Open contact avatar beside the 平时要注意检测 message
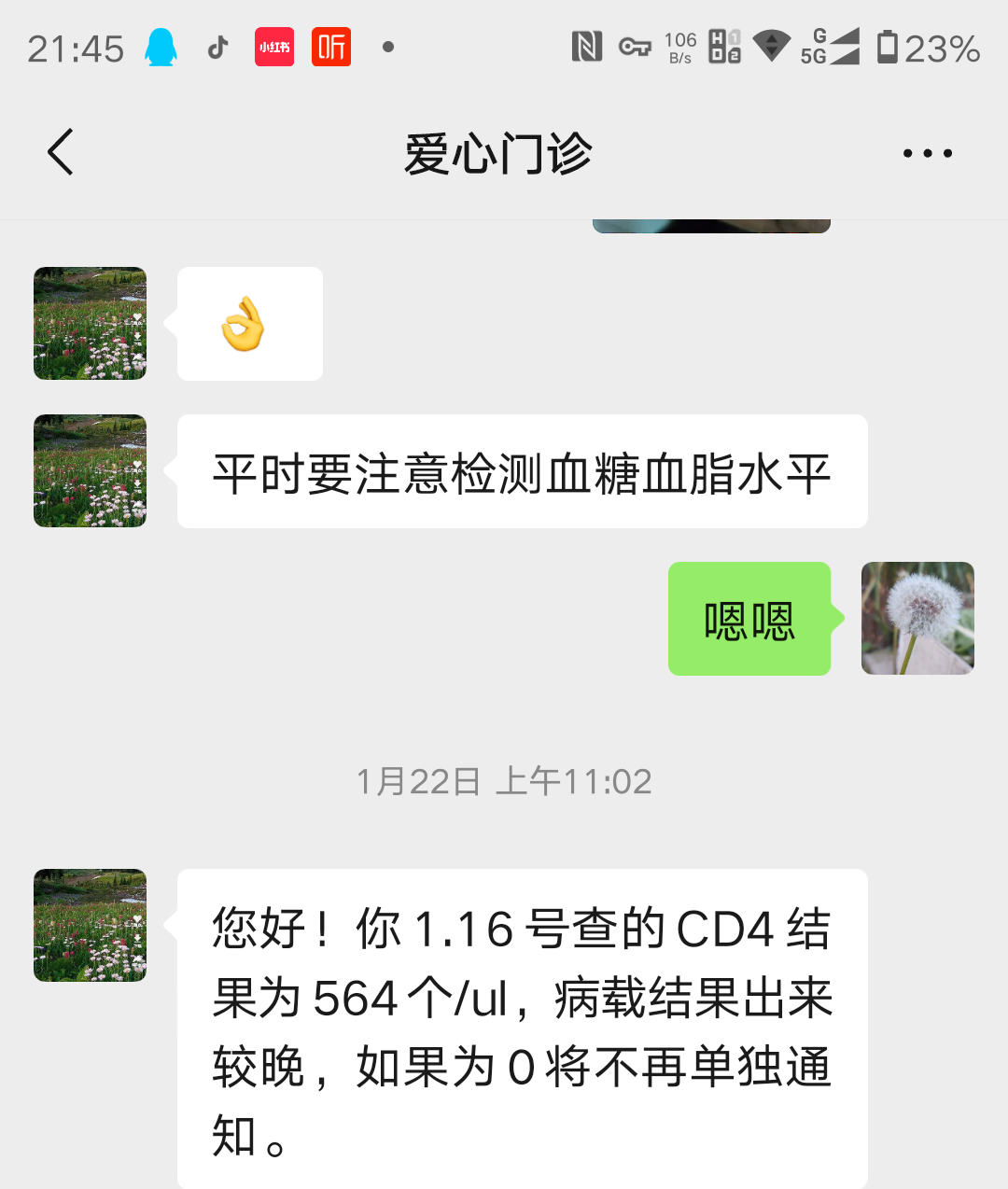1008x1189 pixels. (x=91, y=471)
